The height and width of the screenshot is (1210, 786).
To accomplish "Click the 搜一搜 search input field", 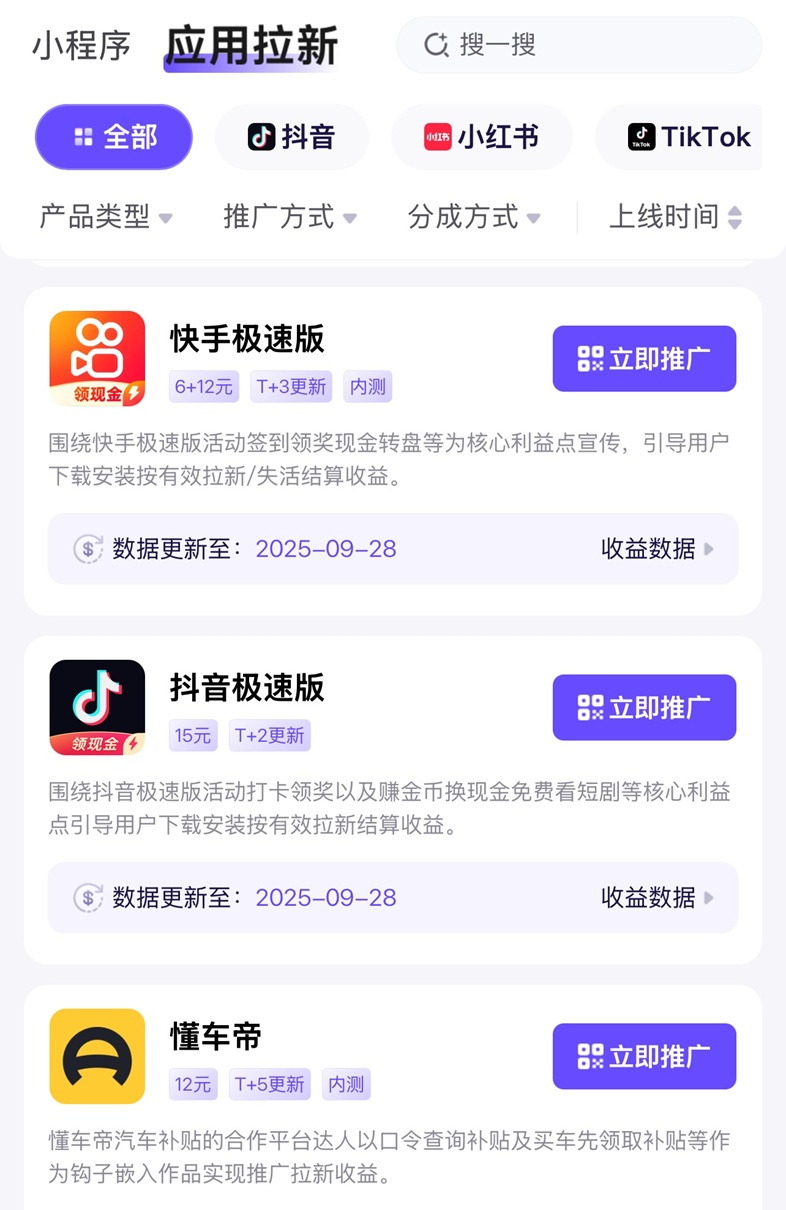I will (x=579, y=45).
